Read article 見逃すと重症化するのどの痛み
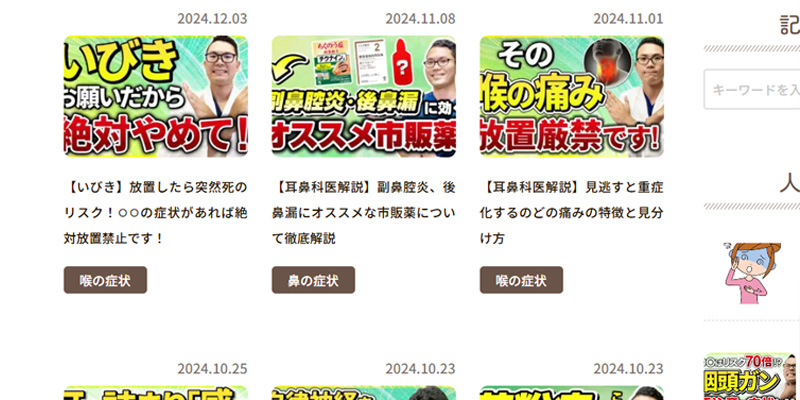The image size is (800, 400). coord(571,212)
